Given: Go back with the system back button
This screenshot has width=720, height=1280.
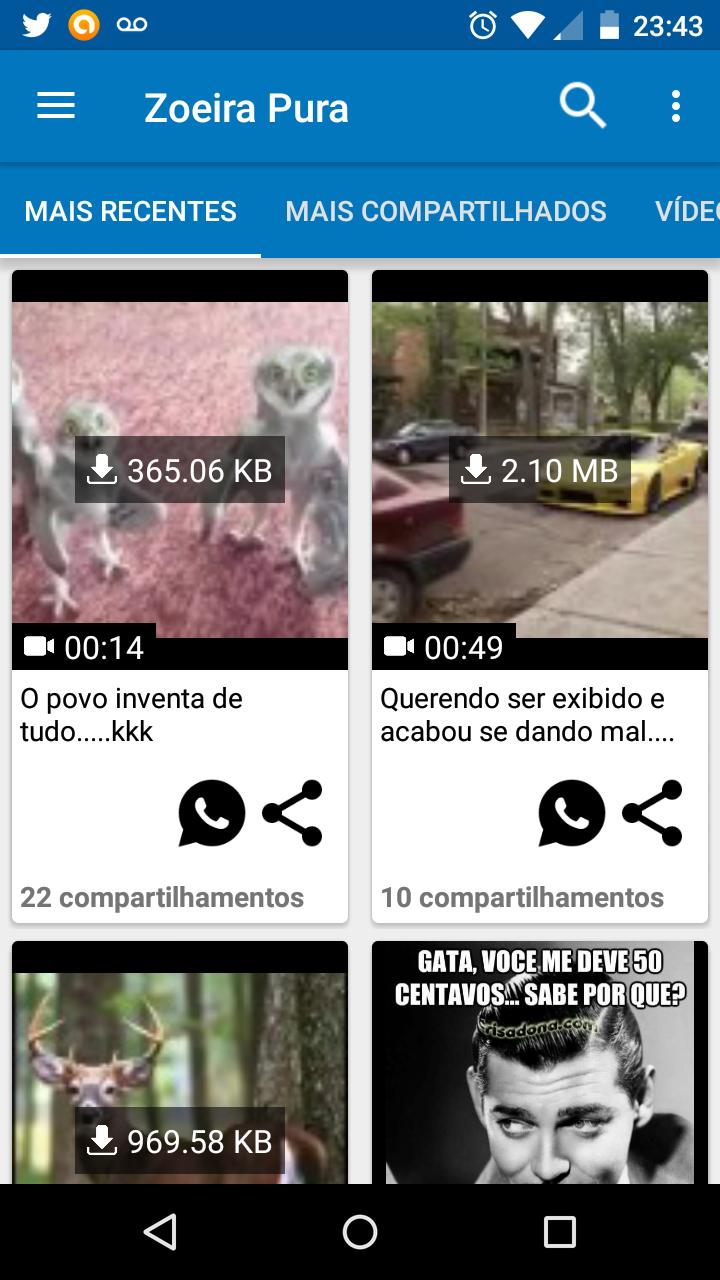Looking at the screenshot, I should [x=160, y=1232].
